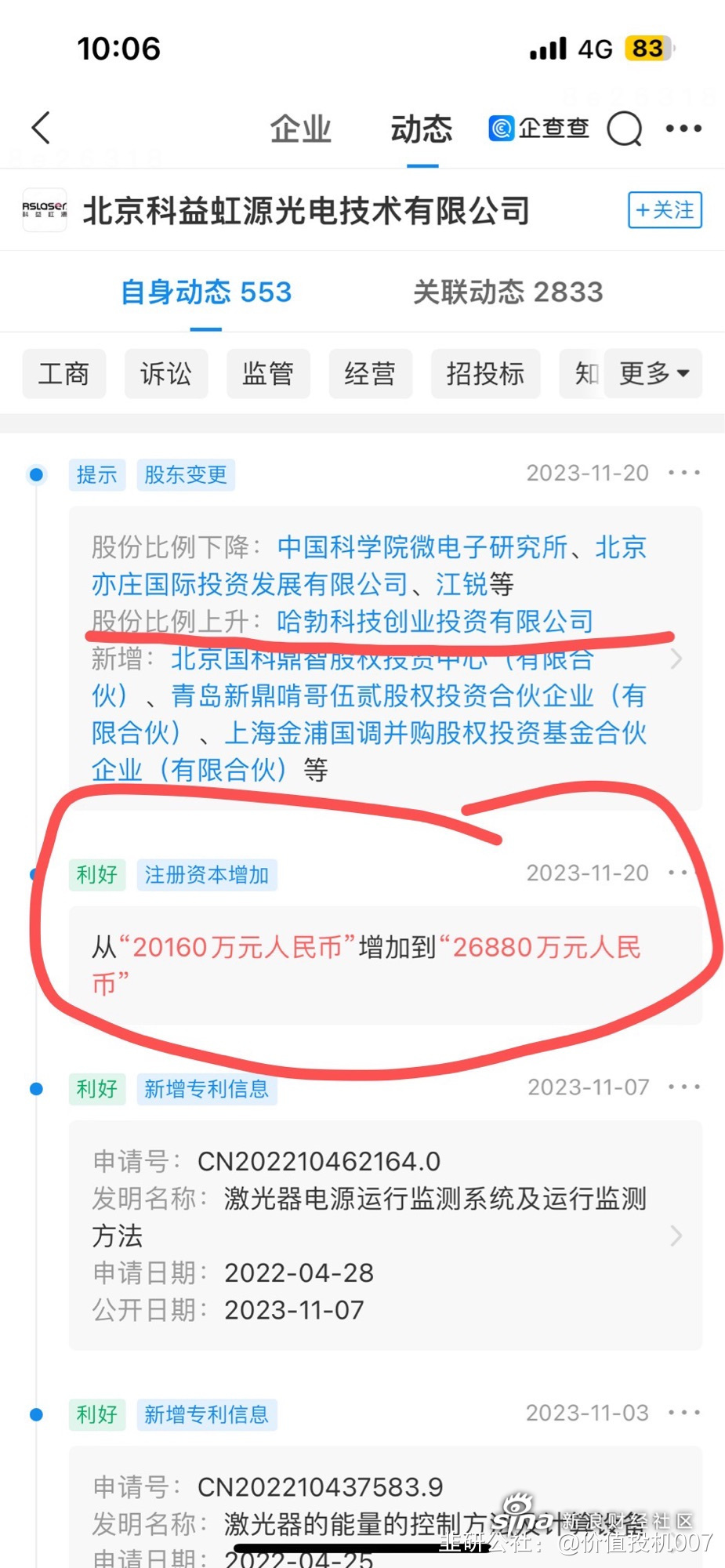Open 哈勃科技创业投资有限公司 link
The width and height of the screenshot is (725, 1568).
coord(435,622)
